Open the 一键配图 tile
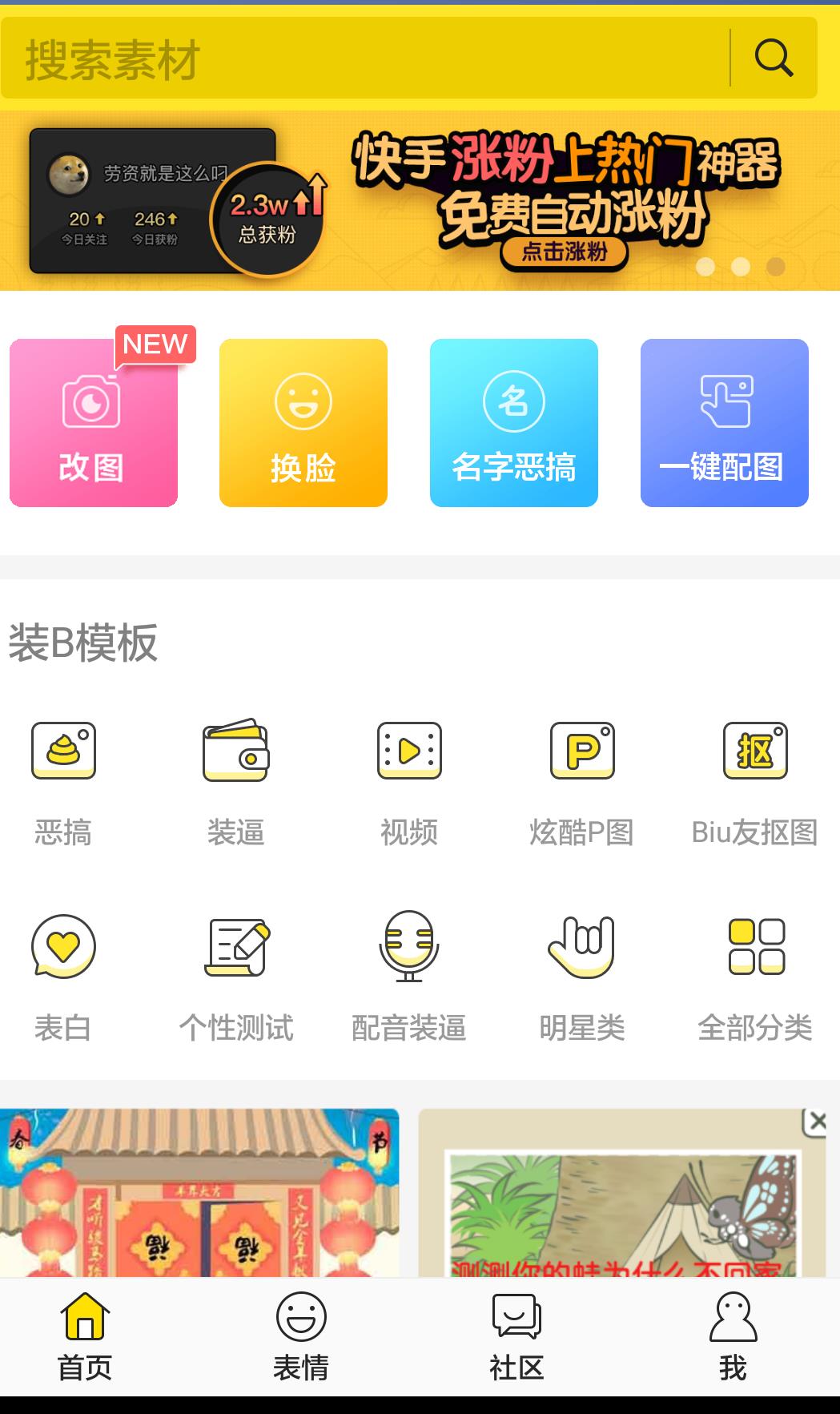Screen dimensions: 840x1414 coord(724,423)
